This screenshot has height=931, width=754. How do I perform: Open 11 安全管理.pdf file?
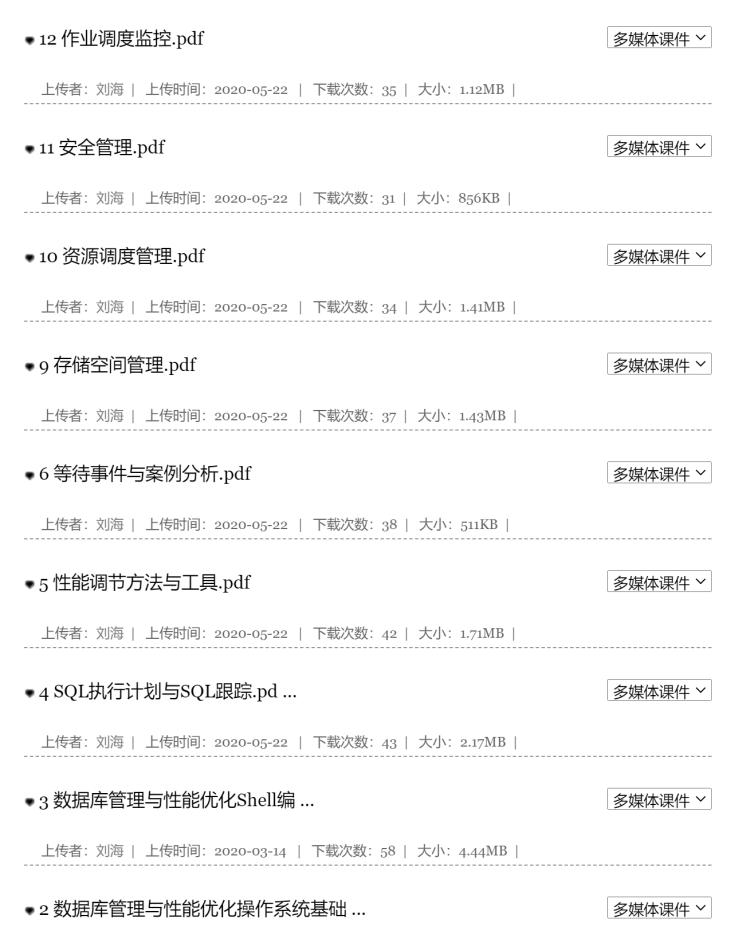pyautogui.click(x=101, y=148)
